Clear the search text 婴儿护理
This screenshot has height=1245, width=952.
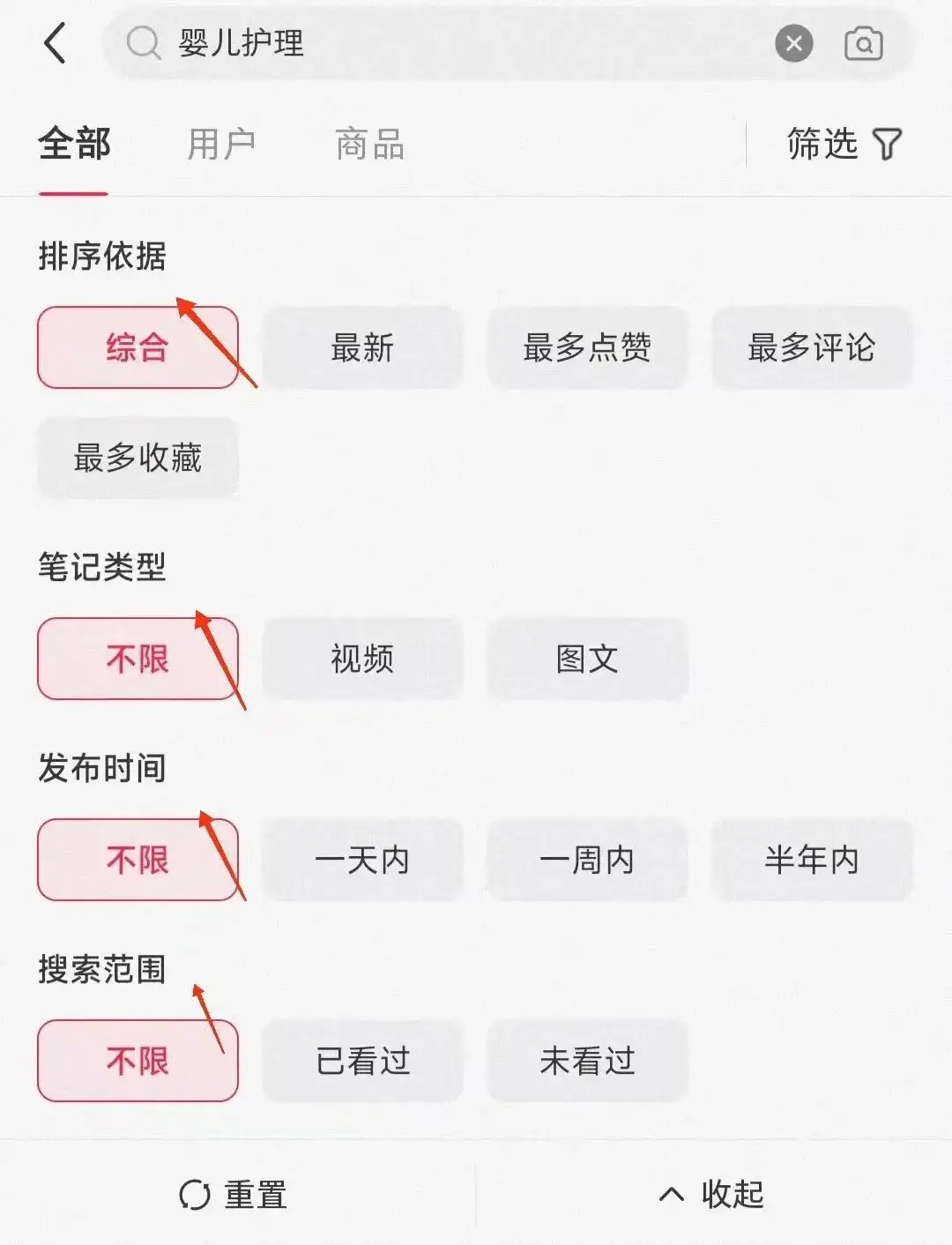[x=793, y=42]
